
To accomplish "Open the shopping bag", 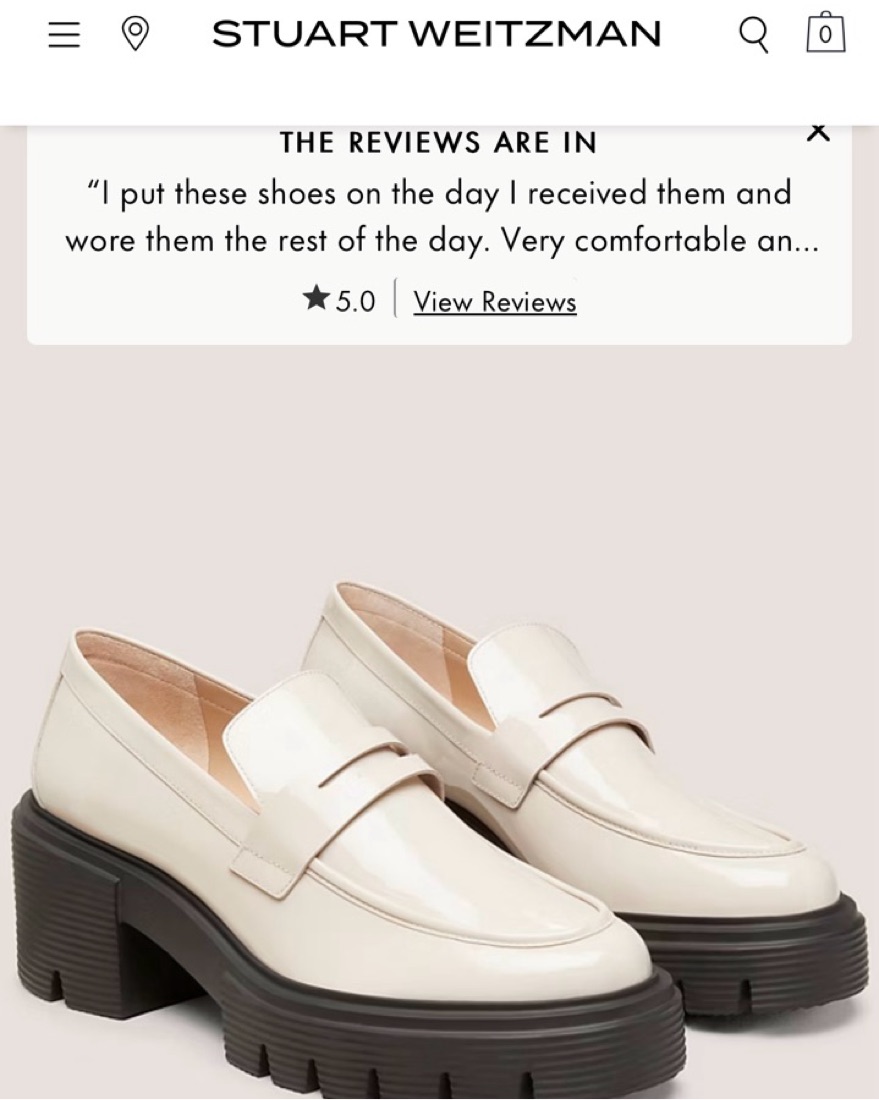I will point(825,33).
